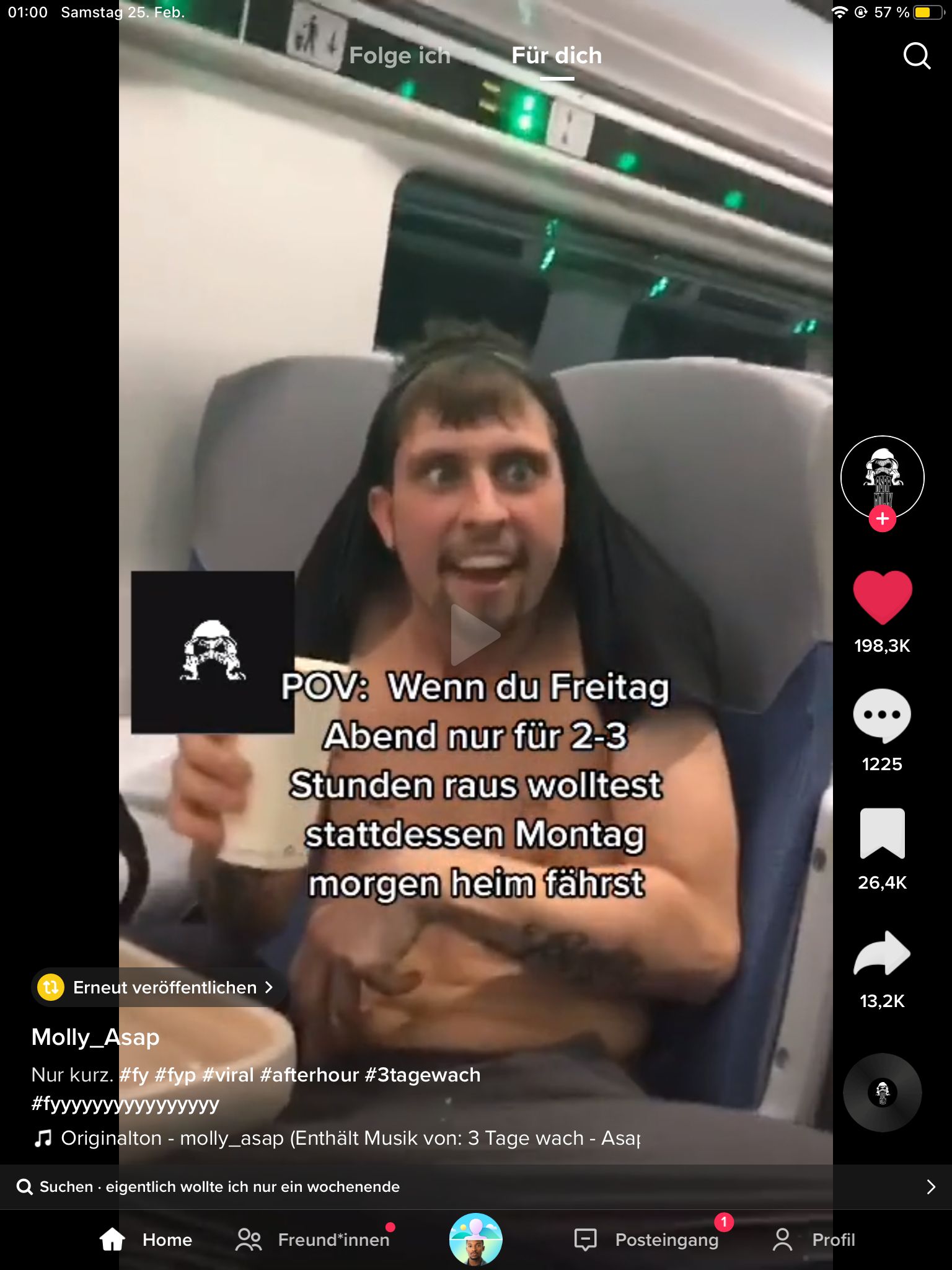Follow the creator with the plus button
952x1270 pixels.
point(882,518)
